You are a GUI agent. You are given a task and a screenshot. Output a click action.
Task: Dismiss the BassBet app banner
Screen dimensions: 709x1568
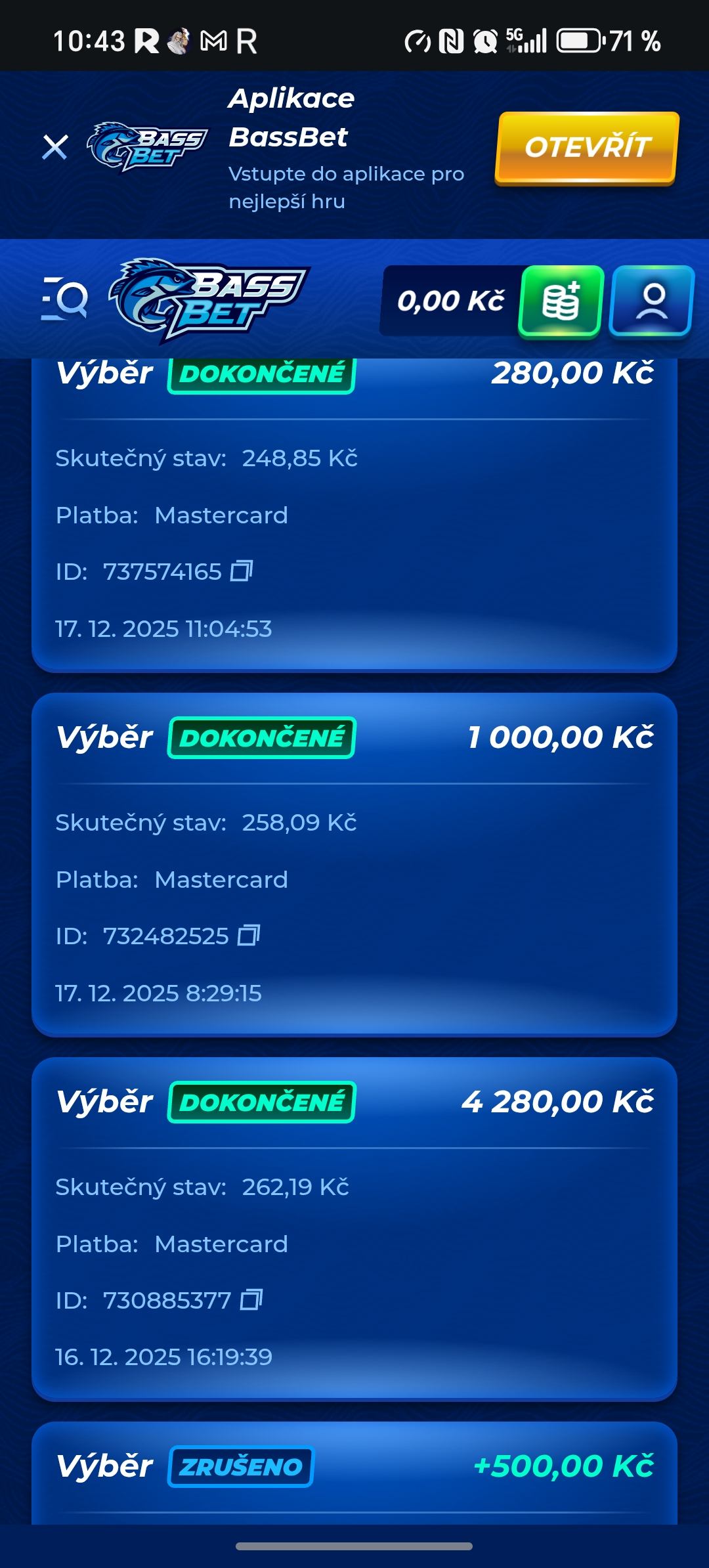[55, 146]
